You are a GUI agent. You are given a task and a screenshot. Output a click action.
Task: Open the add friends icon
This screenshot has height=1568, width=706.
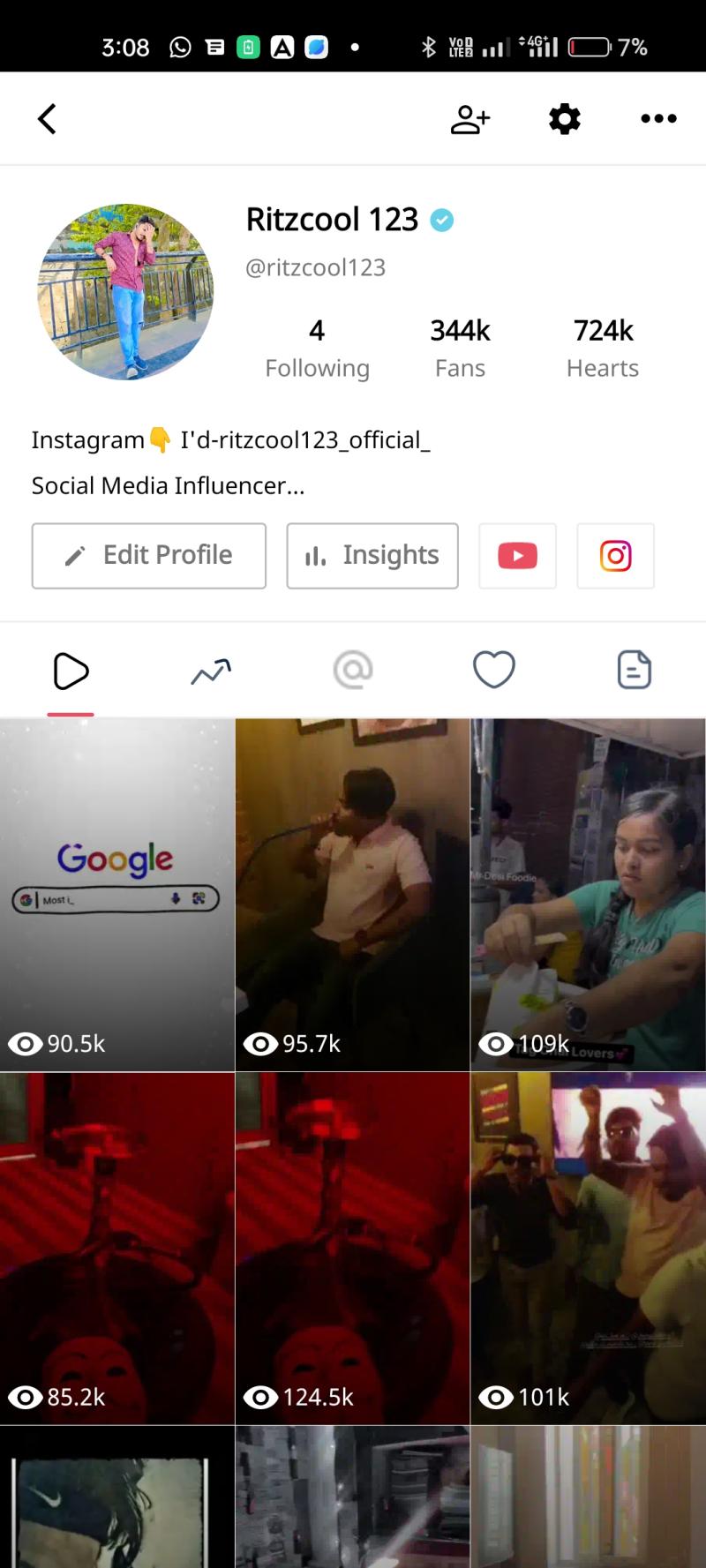pyautogui.click(x=470, y=119)
